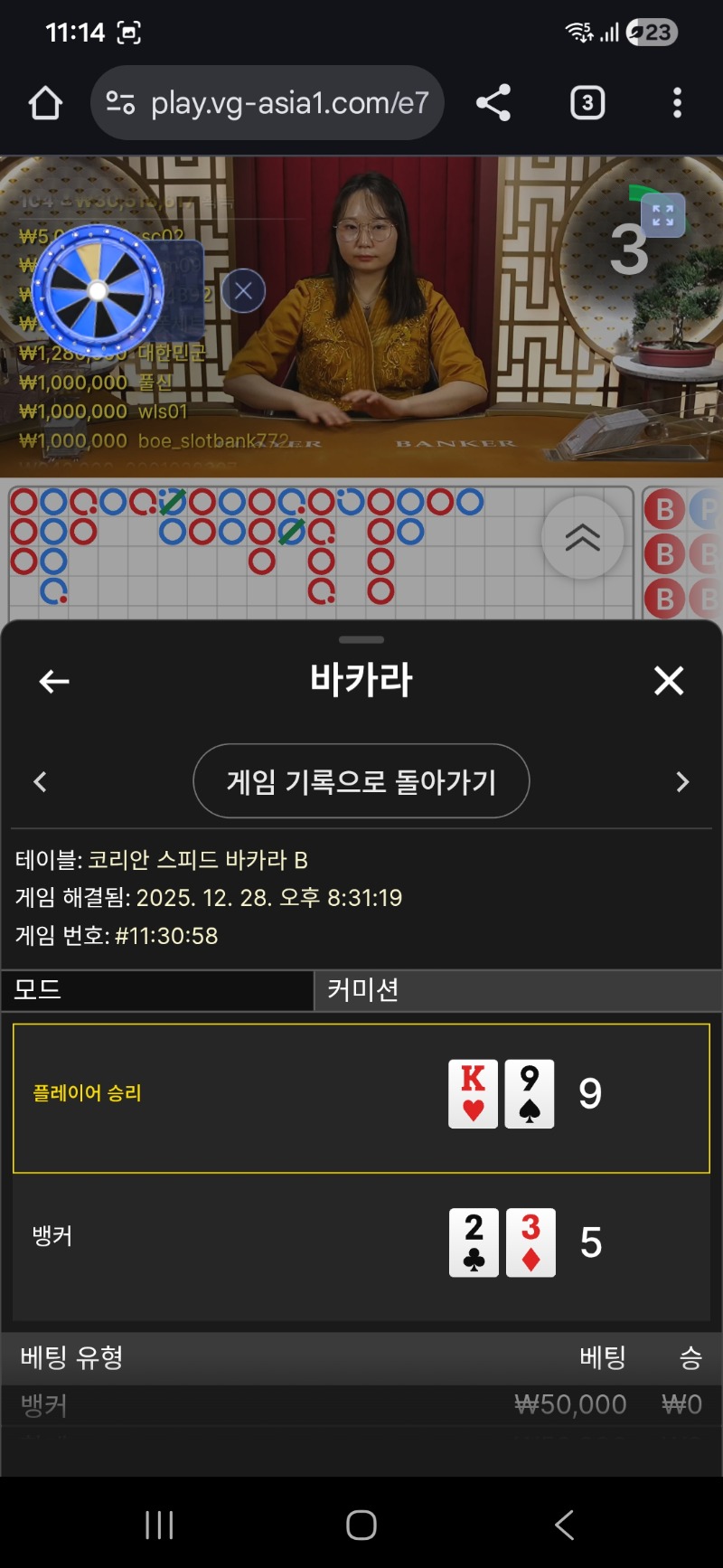This screenshot has height=1568, width=723.
Task: Show the previous game record
Action: click(x=40, y=782)
